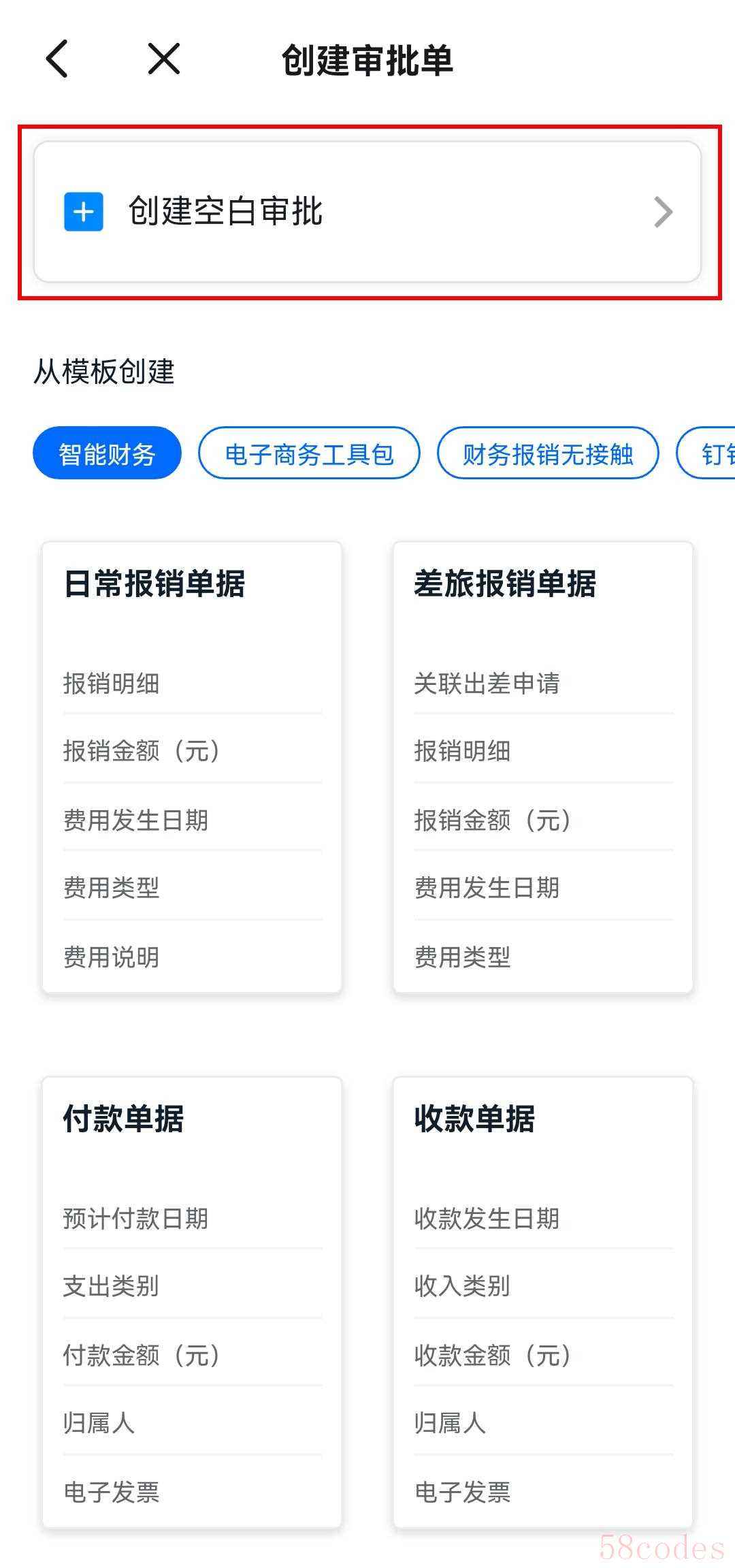Switch to the 电子商务工具包 chip
Image resolution: width=735 pixels, height=1568 pixels.
click(309, 453)
